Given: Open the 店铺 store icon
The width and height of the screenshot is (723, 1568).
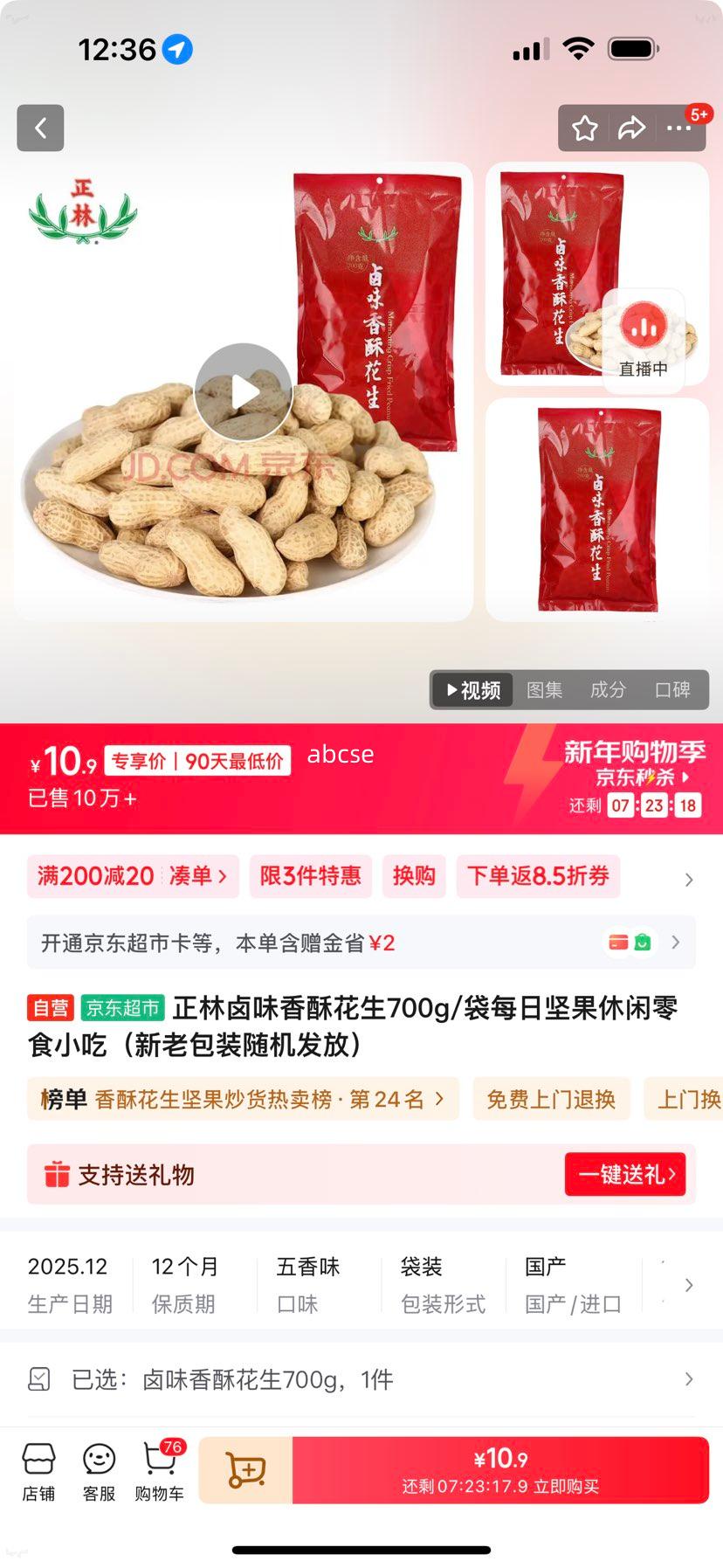Looking at the screenshot, I should tap(38, 1468).
